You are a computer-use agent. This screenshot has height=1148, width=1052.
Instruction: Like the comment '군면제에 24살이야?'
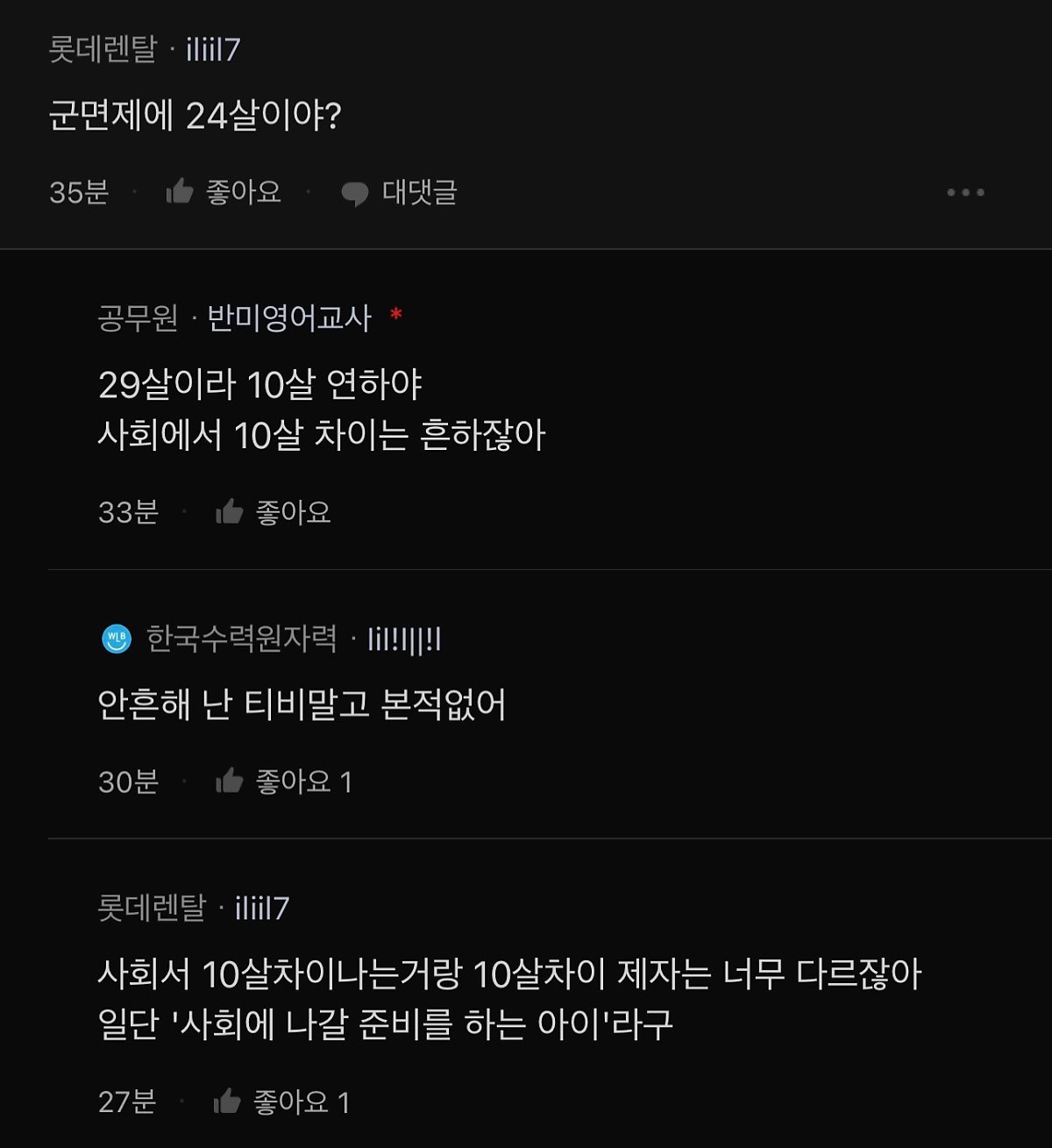pos(224,192)
